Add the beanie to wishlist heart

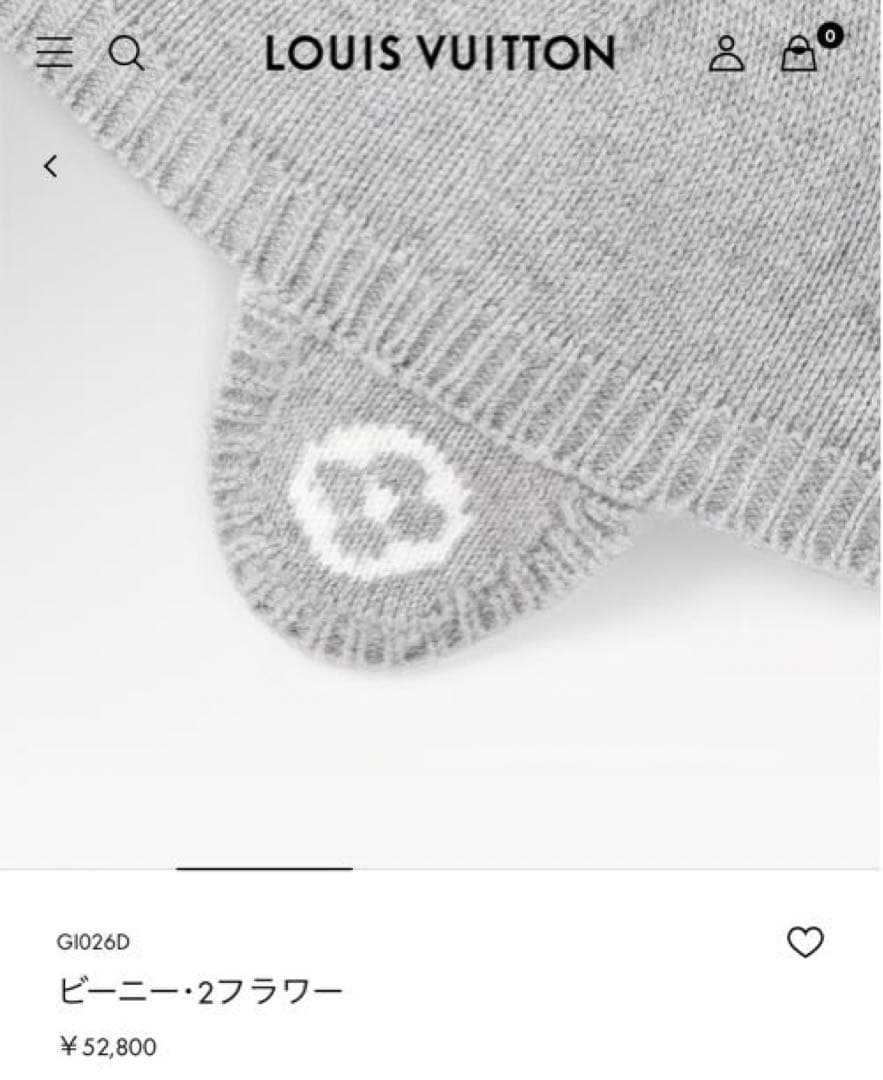click(x=805, y=942)
